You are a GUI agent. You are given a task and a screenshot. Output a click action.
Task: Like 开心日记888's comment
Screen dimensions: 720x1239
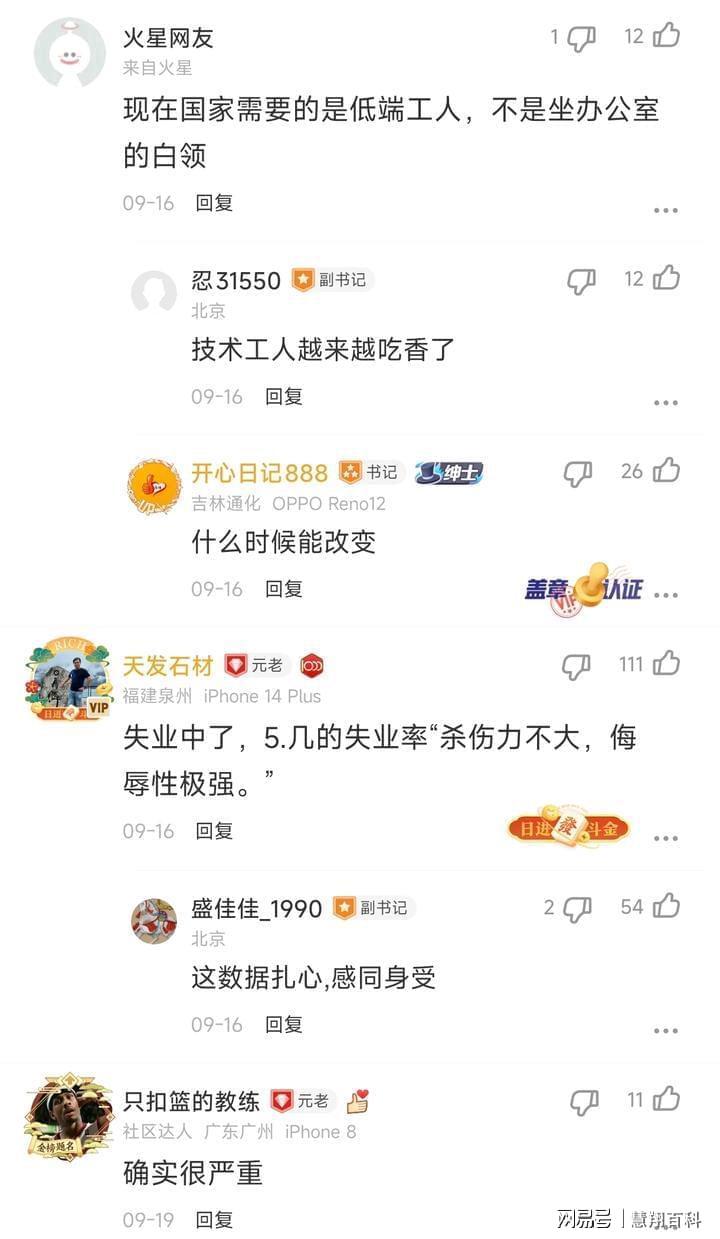pyautogui.click(x=666, y=470)
